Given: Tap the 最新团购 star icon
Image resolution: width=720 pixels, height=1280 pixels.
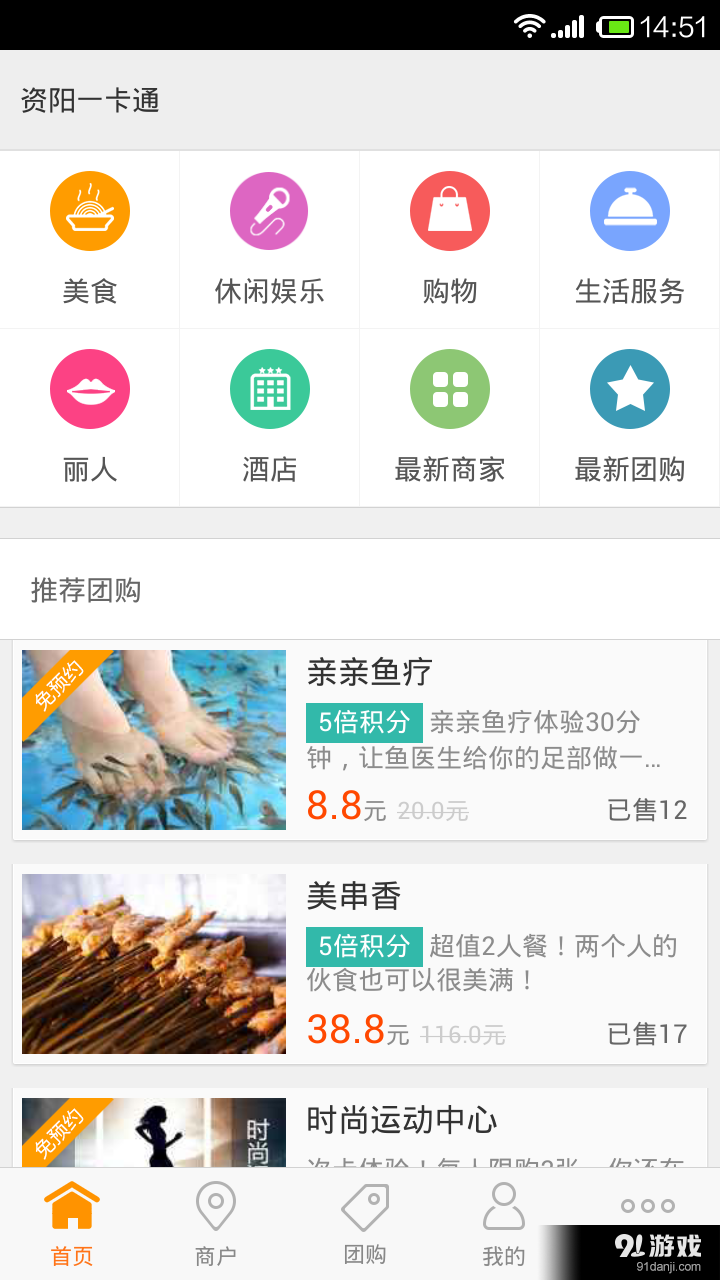Looking at the screenshot, I should pyautogui.click(x=630, y=389).
